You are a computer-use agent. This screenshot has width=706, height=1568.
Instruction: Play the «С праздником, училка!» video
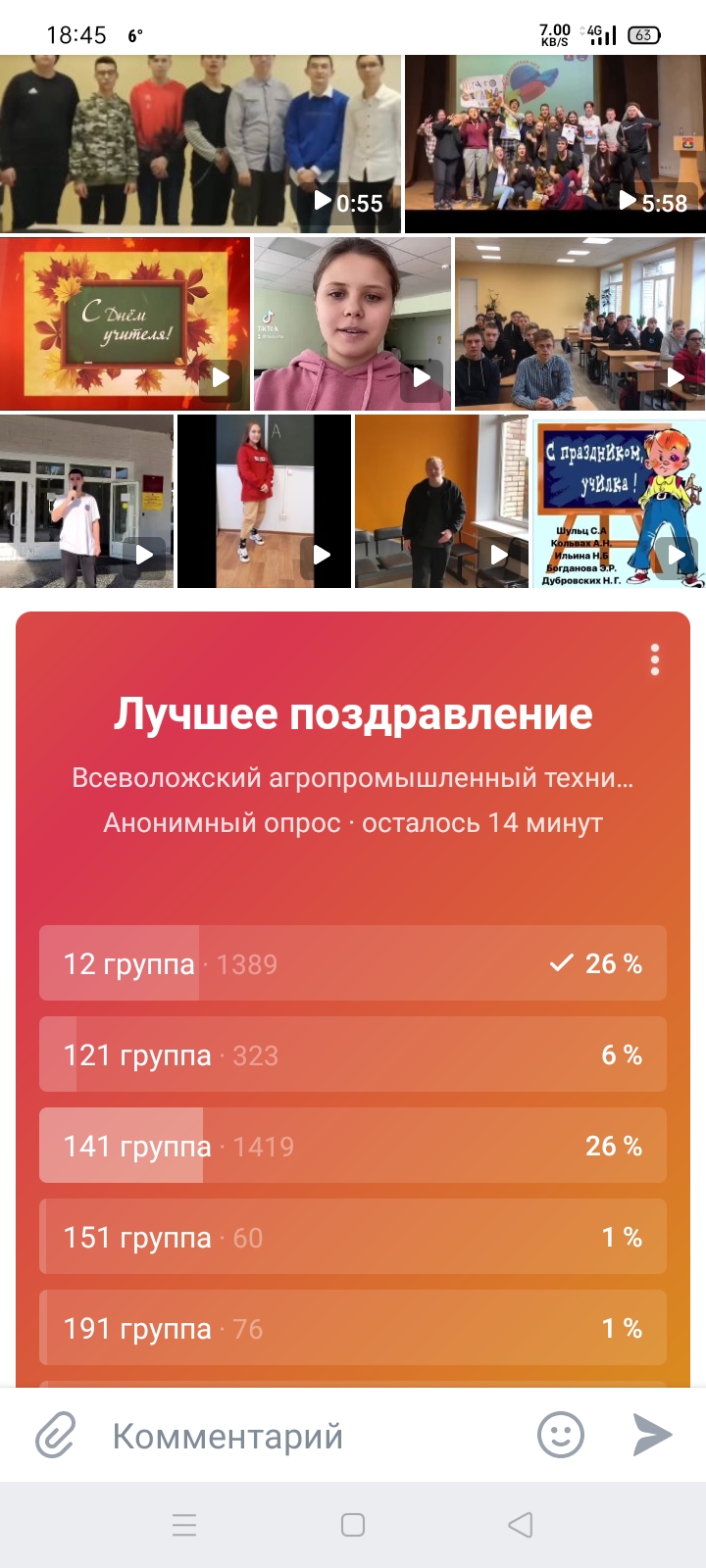tap(619, 501)
